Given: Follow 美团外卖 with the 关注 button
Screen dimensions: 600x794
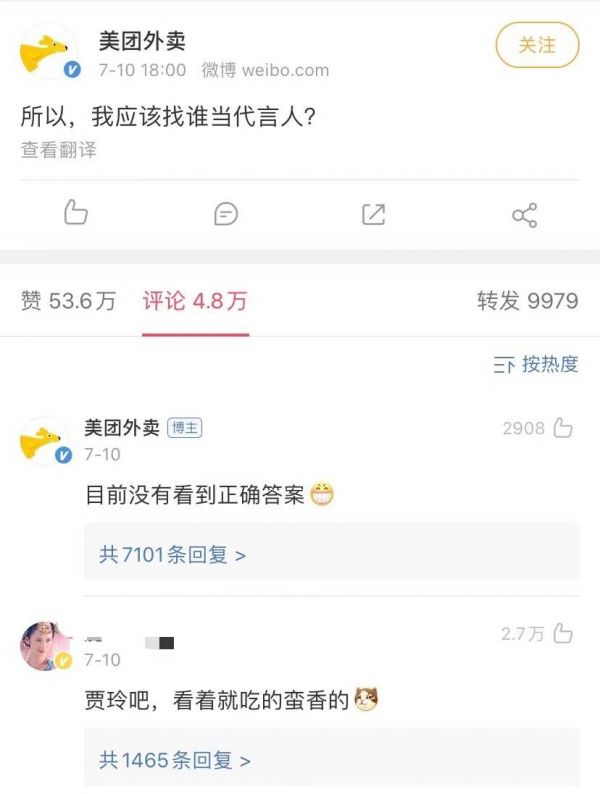Looking at the screenshot, I should [537, 45].
